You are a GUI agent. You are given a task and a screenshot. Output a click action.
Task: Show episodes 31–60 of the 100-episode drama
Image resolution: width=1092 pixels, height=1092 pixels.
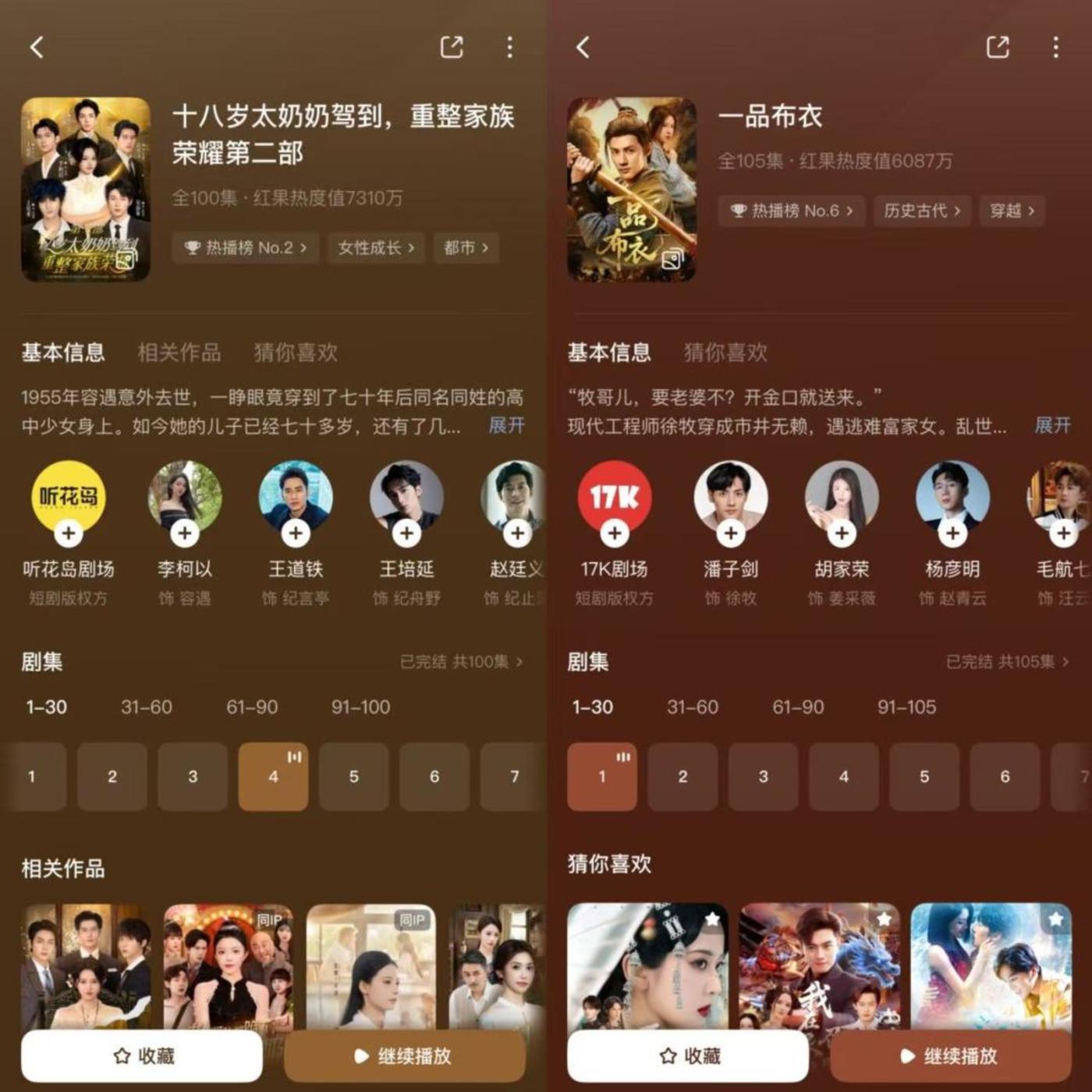(147, 707)
